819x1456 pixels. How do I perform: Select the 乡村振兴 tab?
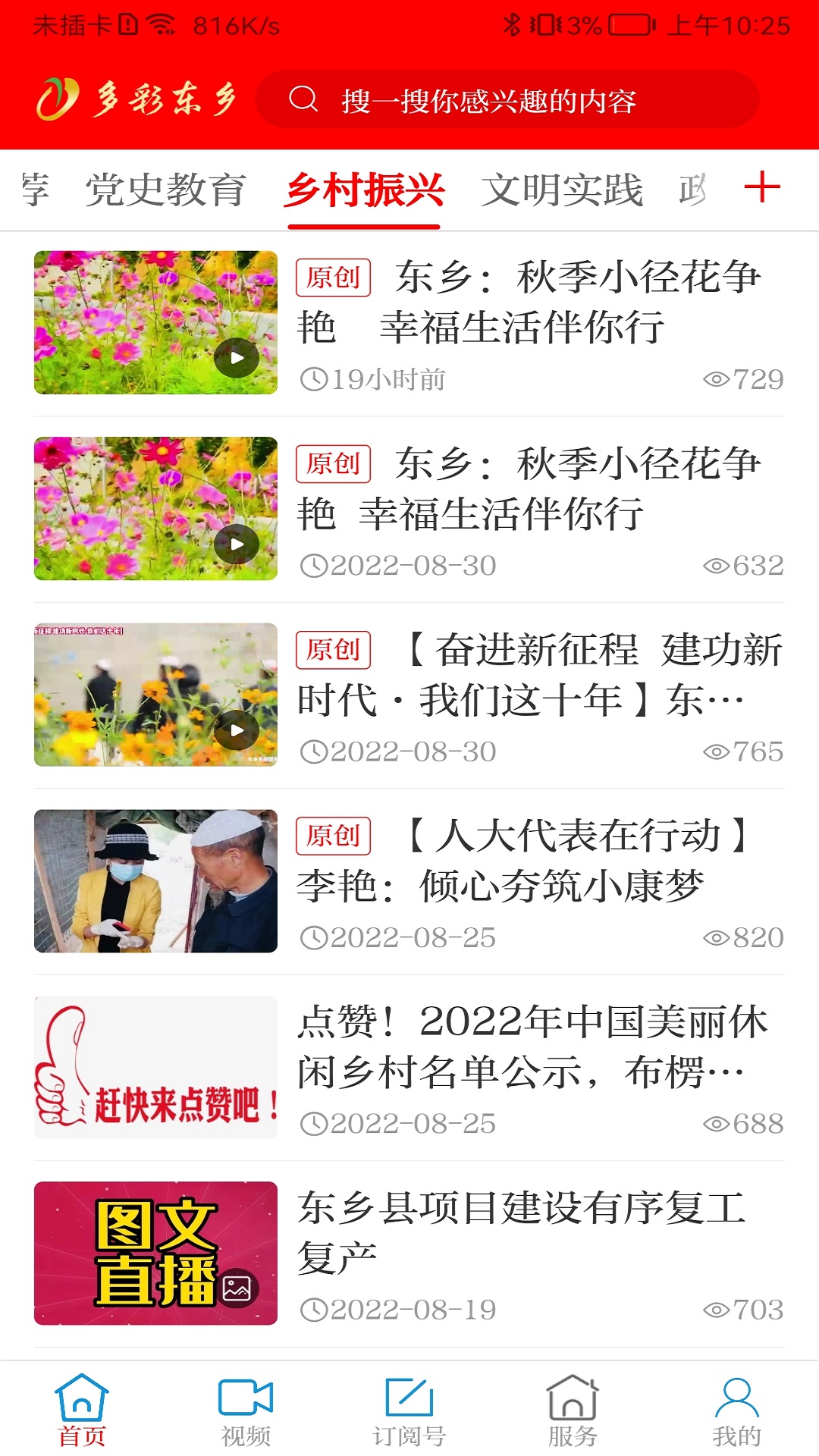pyautogui.click(x=364, y=190)
